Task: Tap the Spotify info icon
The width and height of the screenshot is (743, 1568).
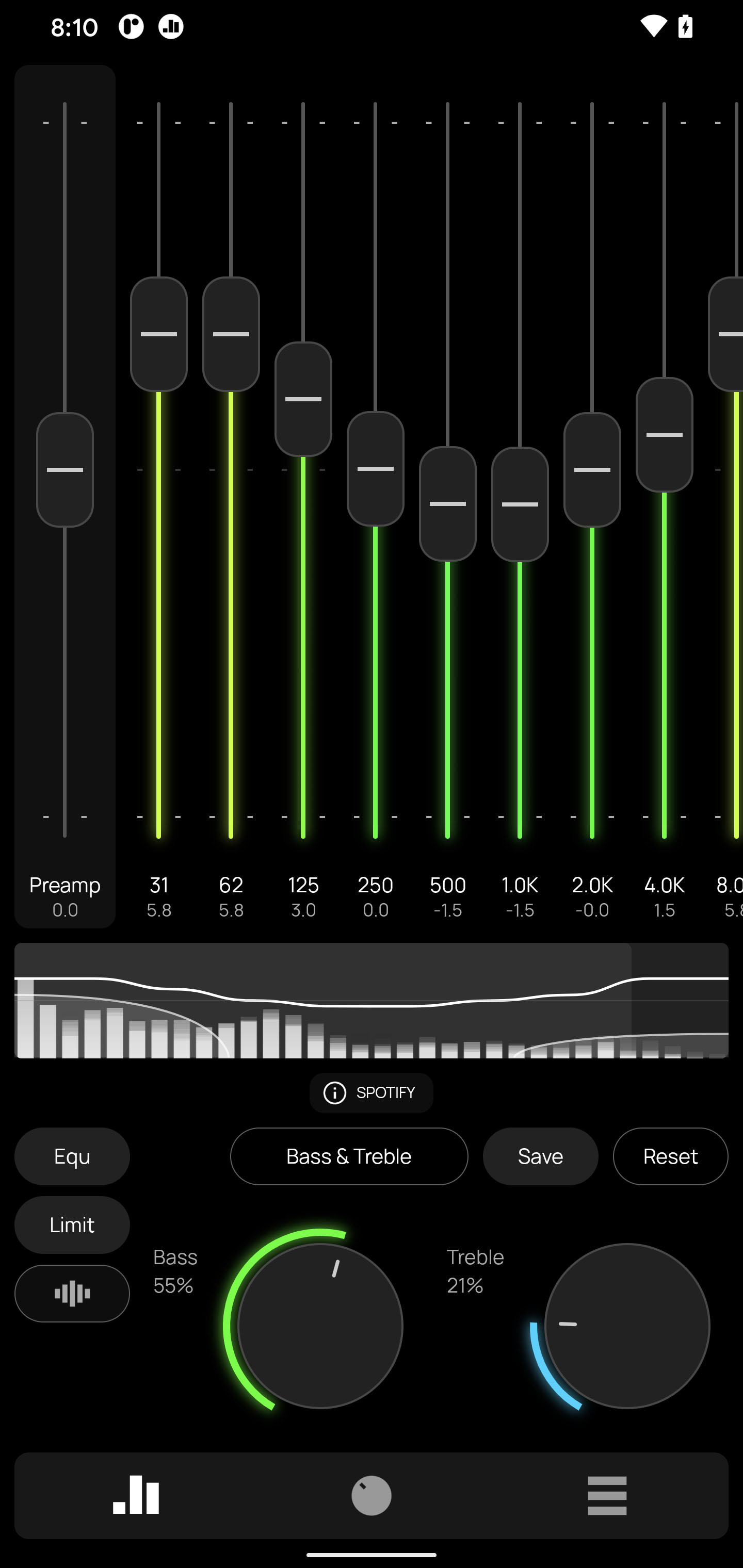Action: [334, 1092]
